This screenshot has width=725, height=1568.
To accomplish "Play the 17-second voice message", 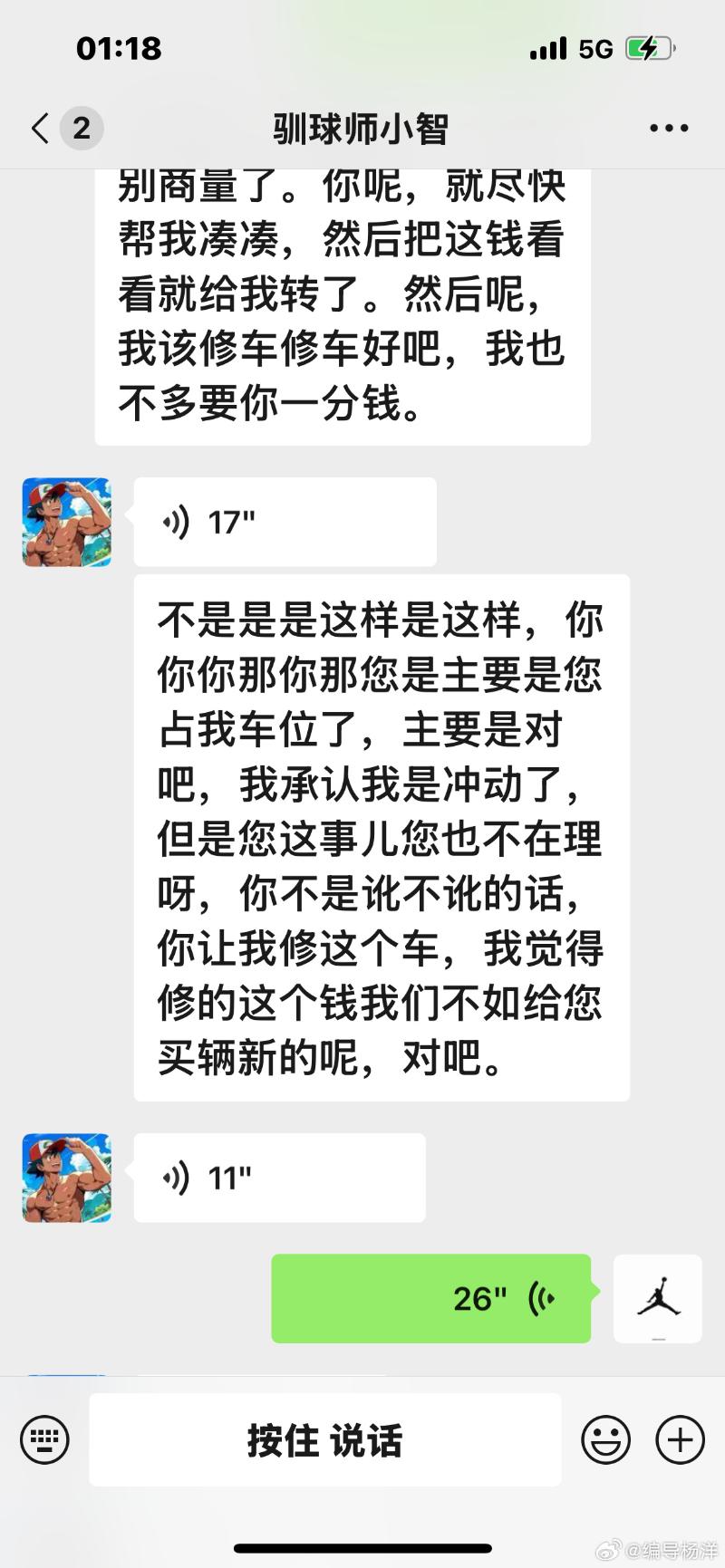I will (285, 522).
